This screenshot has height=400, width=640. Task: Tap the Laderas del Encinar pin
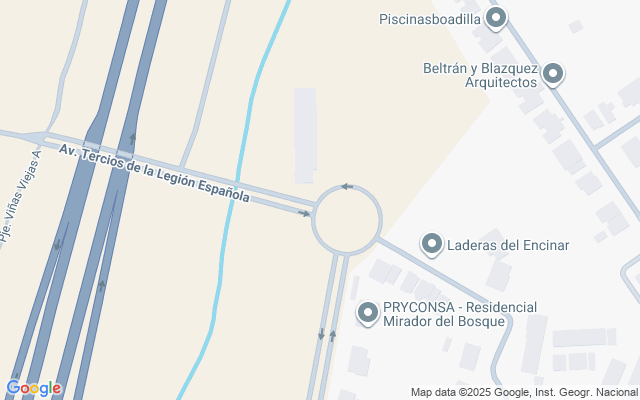point(432,244)
